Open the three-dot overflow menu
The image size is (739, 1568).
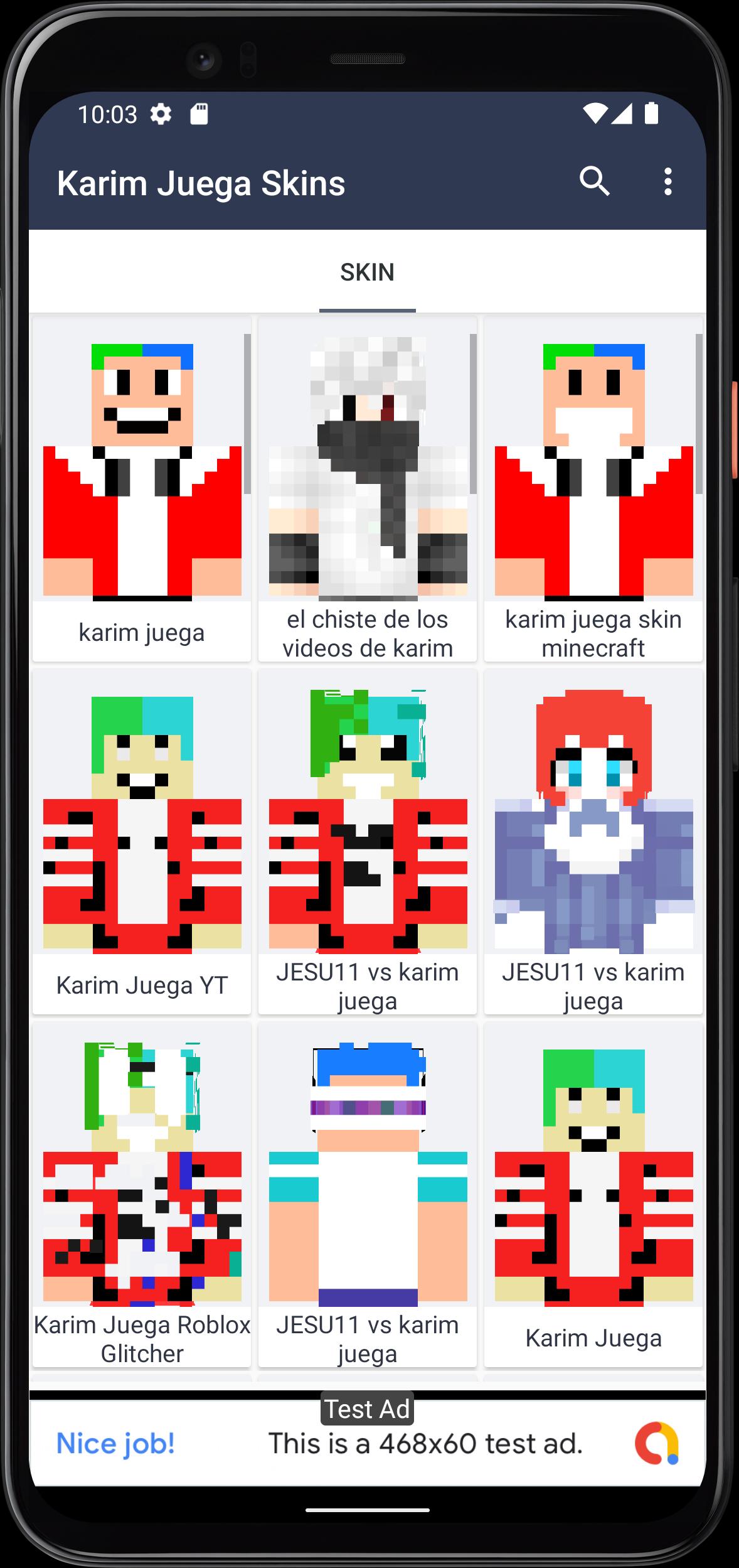click(667, 183)
